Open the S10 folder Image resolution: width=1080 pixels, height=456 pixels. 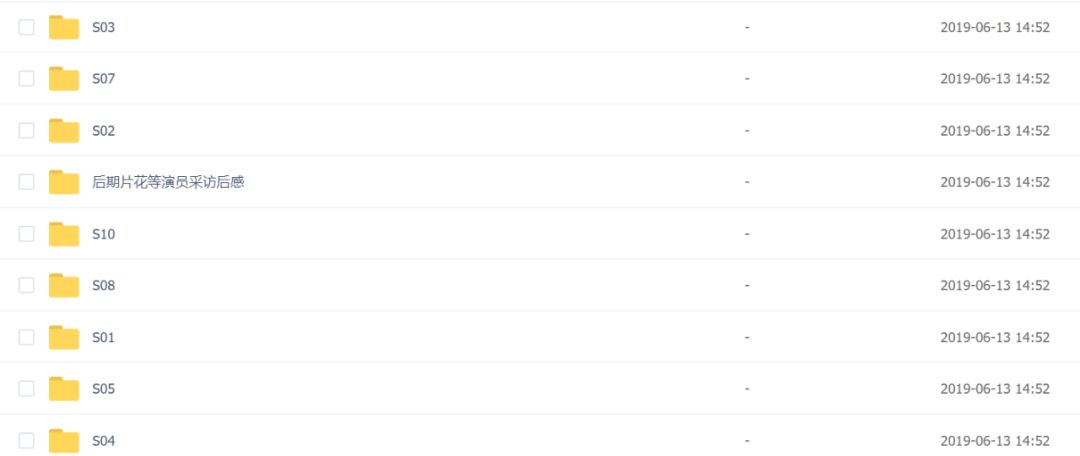point(103,234)
